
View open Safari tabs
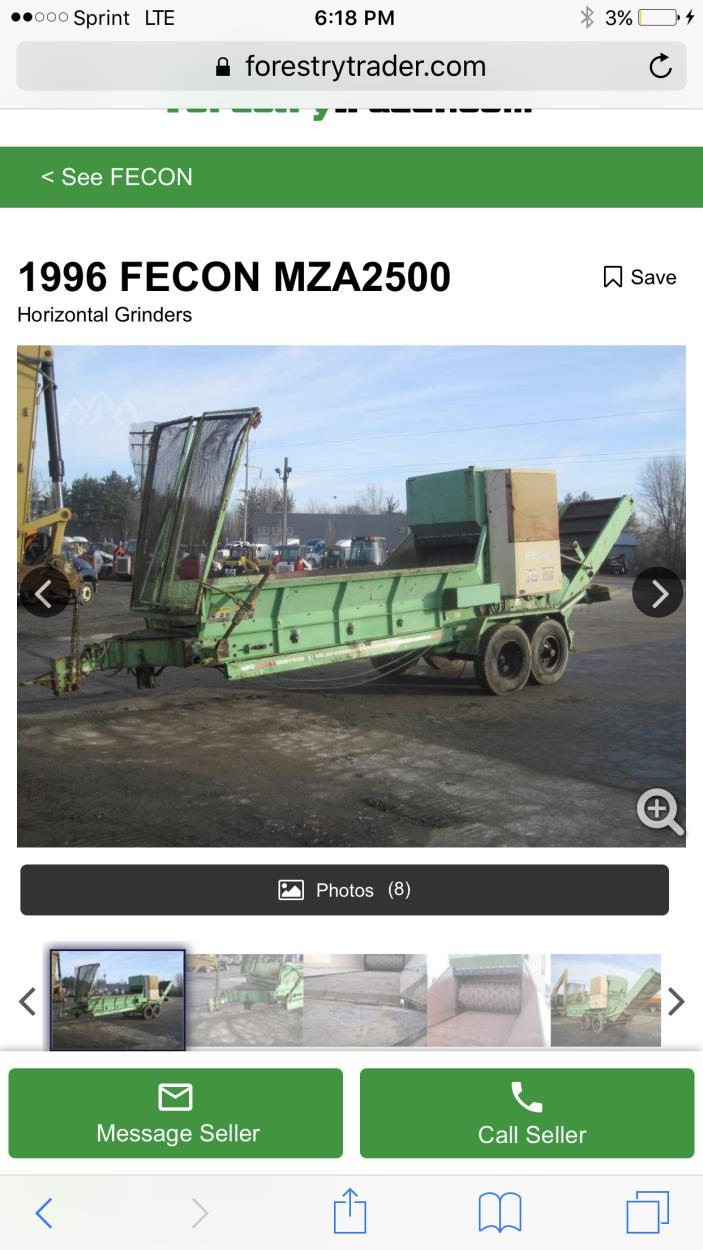(647, 1213)
